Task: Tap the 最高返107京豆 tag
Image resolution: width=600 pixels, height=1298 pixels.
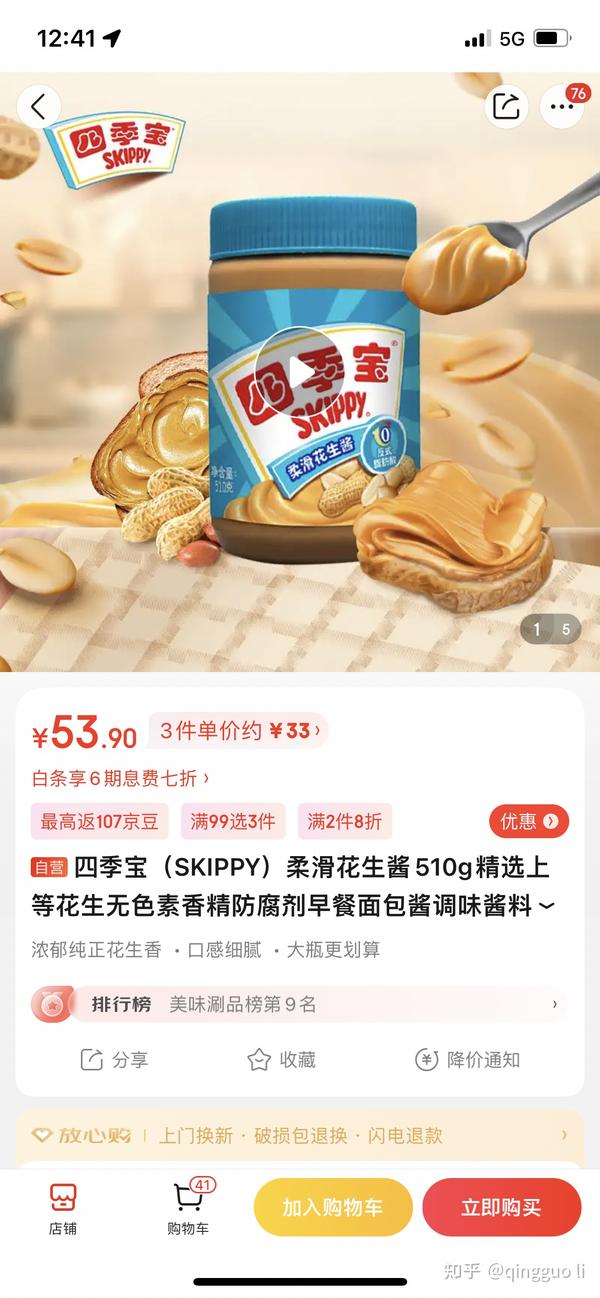Action: pos(100,822)
